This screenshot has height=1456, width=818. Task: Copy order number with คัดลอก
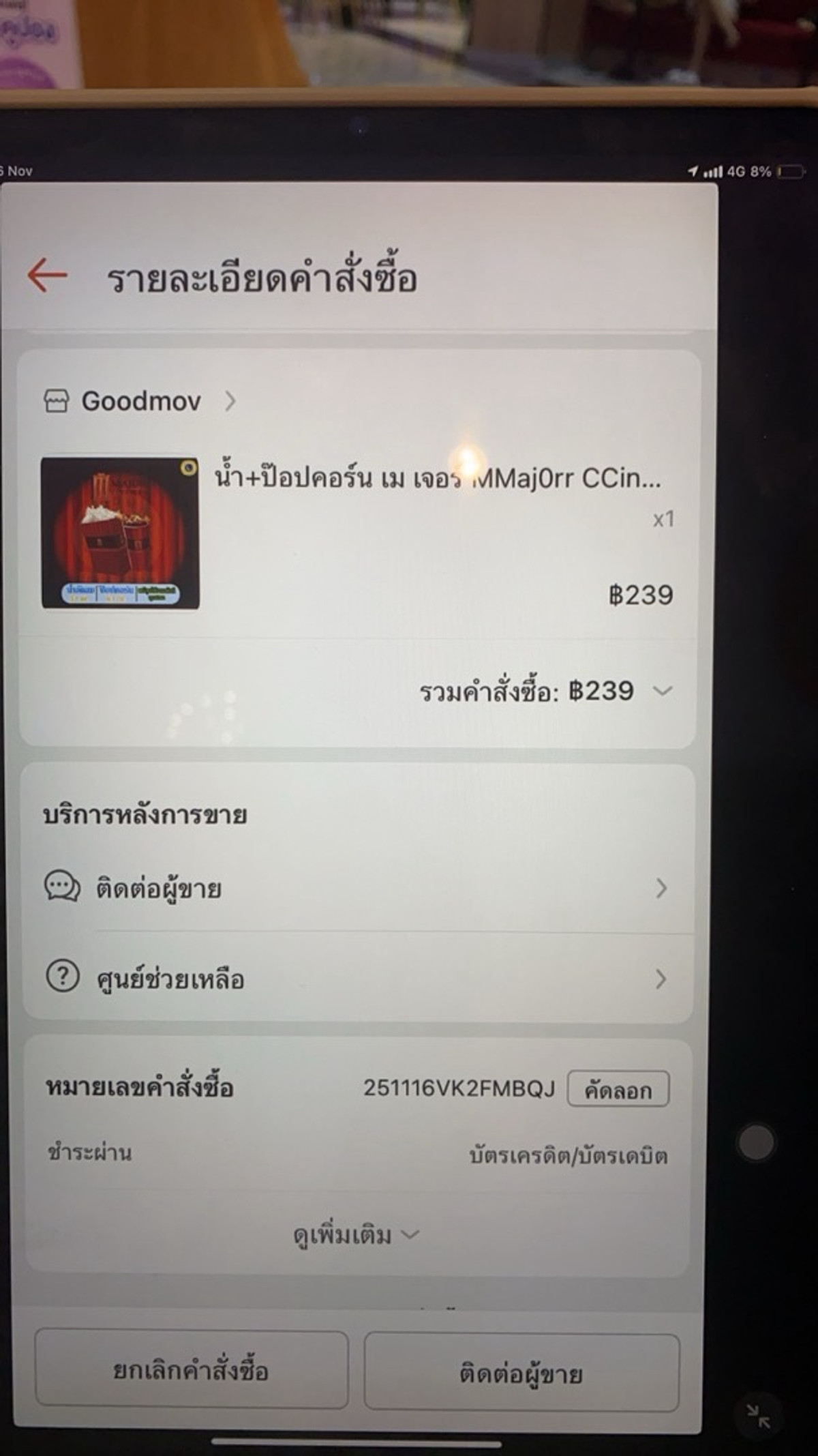618,1089
